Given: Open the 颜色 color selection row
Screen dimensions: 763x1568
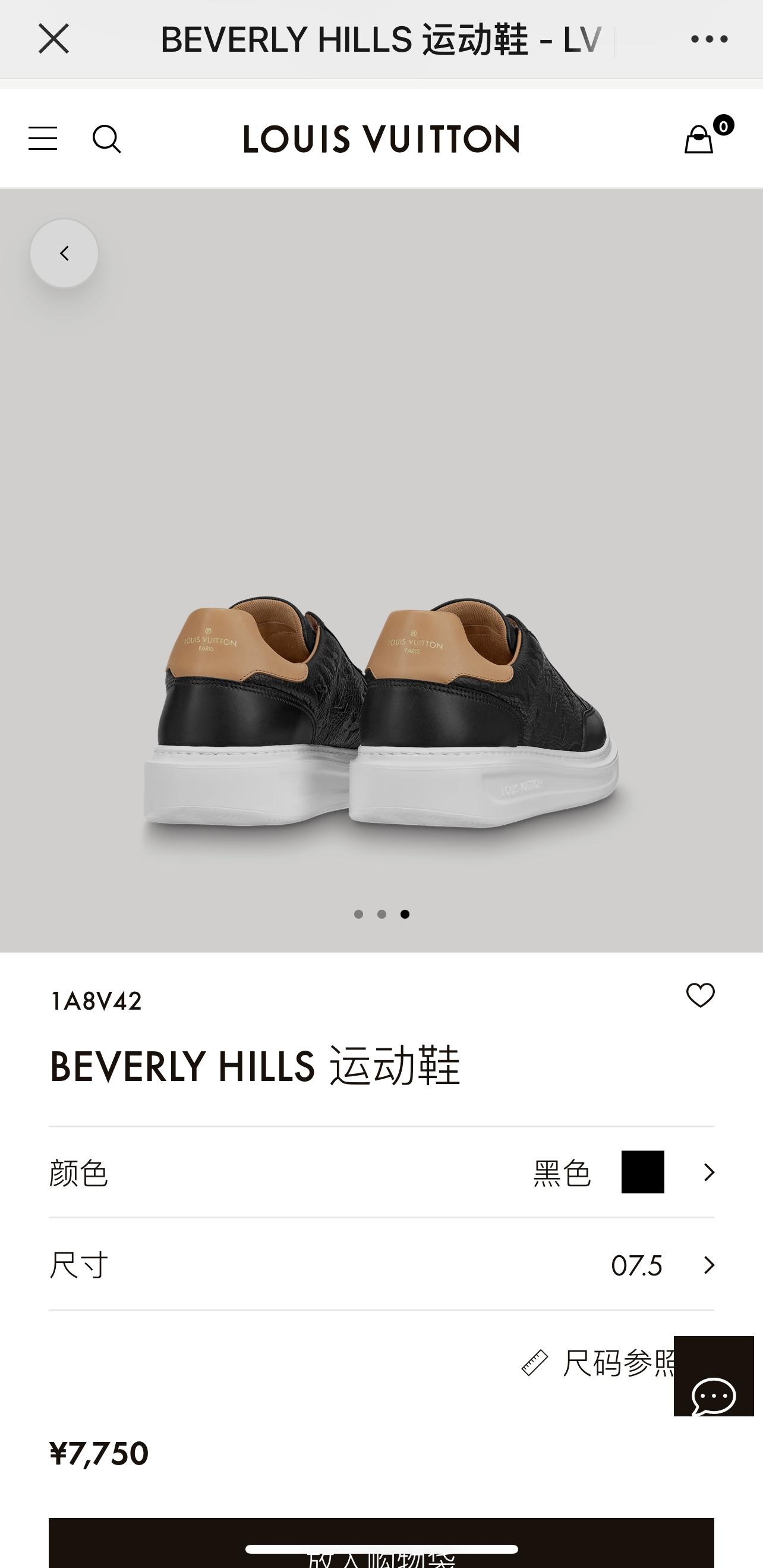Looking at the screenshot, I should pos(381,1172).
